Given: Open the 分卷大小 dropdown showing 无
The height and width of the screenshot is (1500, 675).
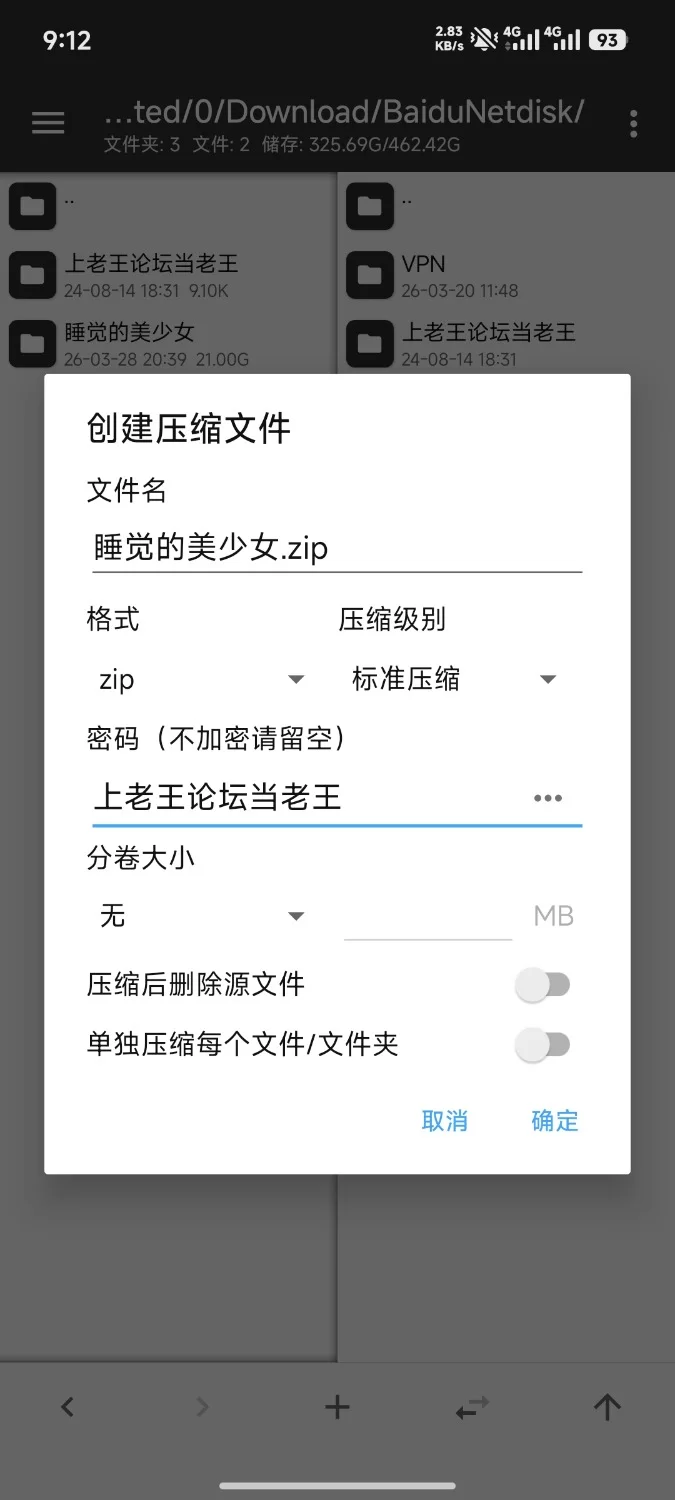Looking at the screenshot, I should pyautogui.click(x=201, y=916).
